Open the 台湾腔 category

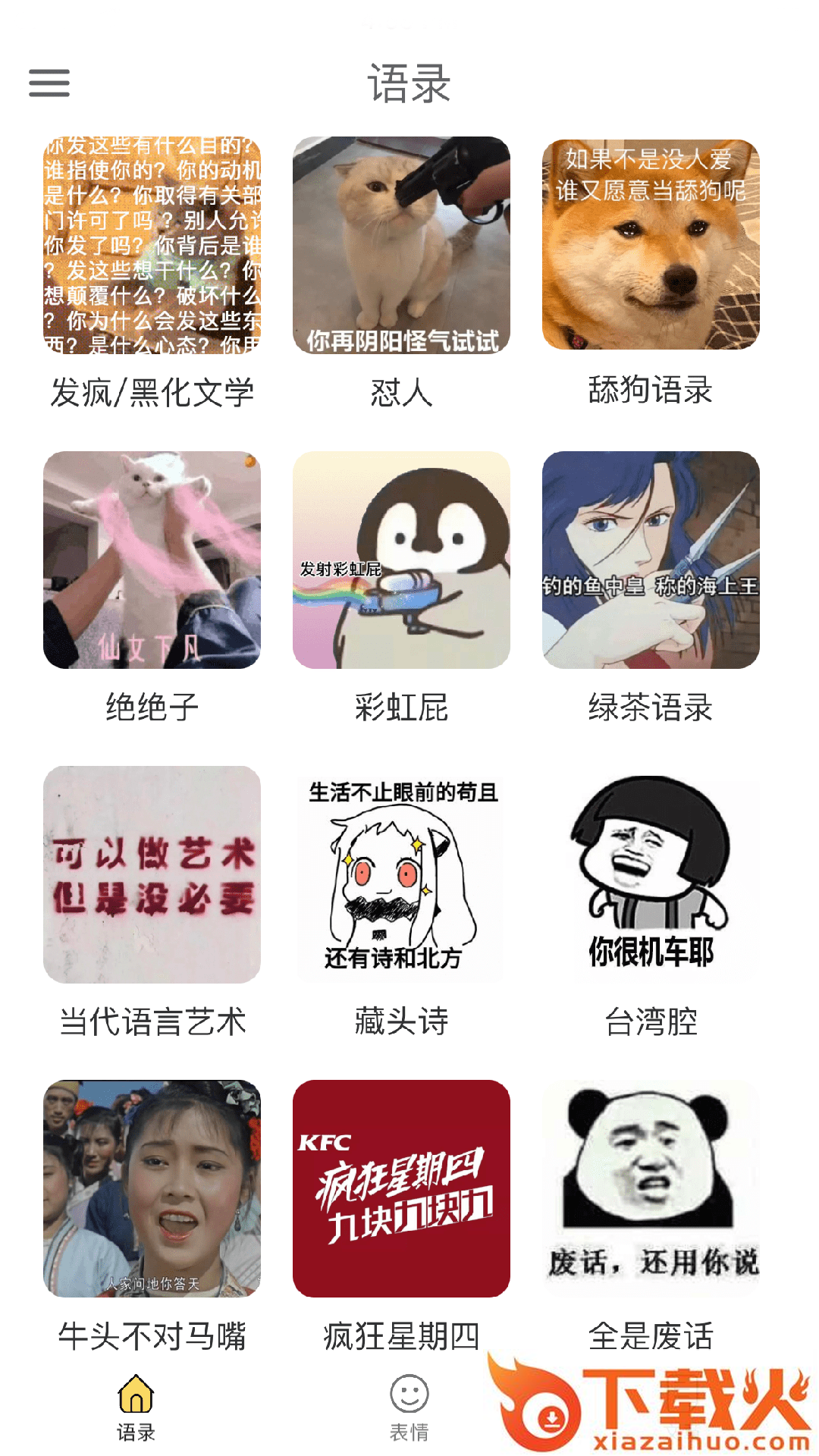pyautogui.click(x=651, y=874)
